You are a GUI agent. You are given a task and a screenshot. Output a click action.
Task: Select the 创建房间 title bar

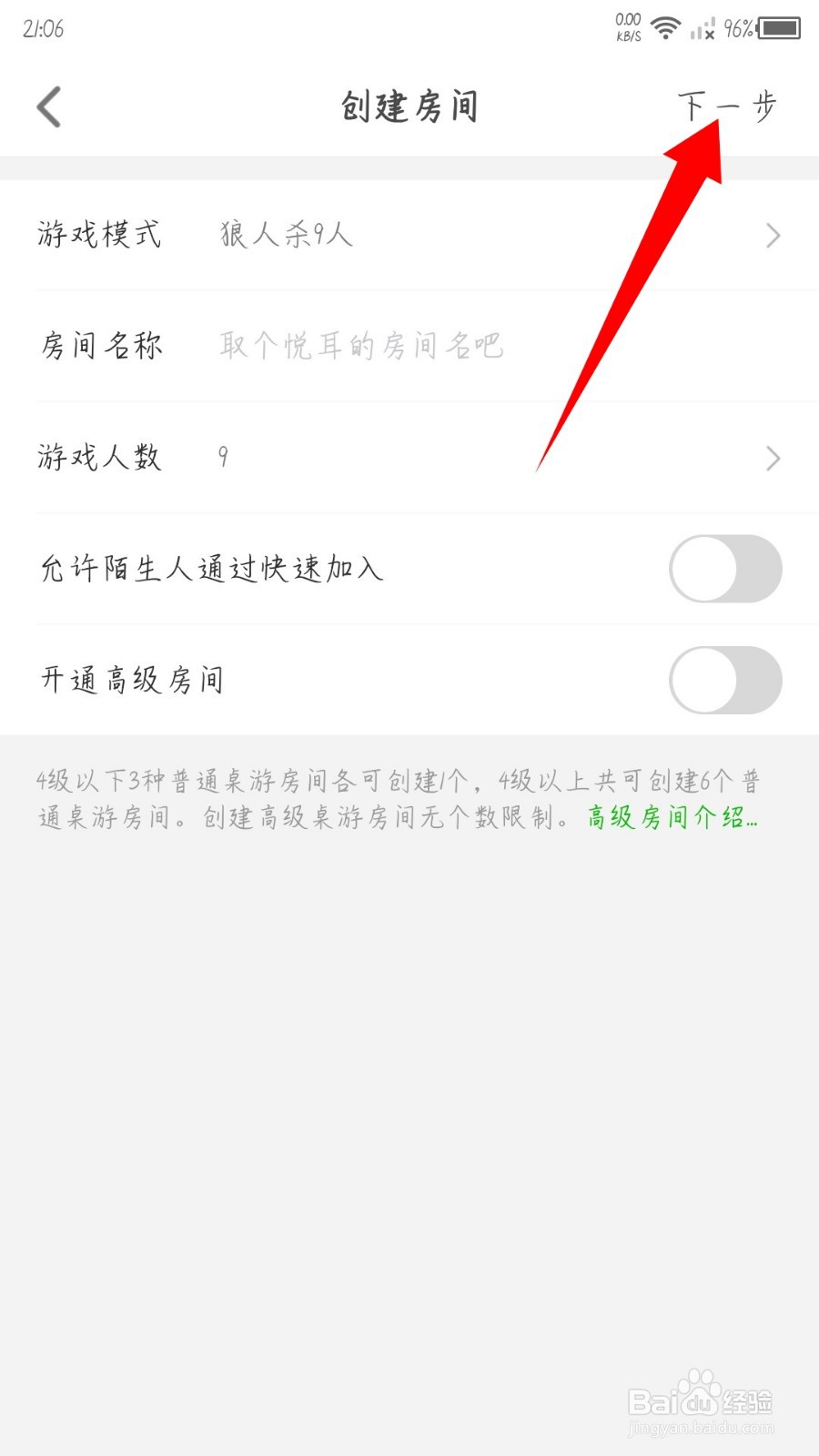coord(409,106)
